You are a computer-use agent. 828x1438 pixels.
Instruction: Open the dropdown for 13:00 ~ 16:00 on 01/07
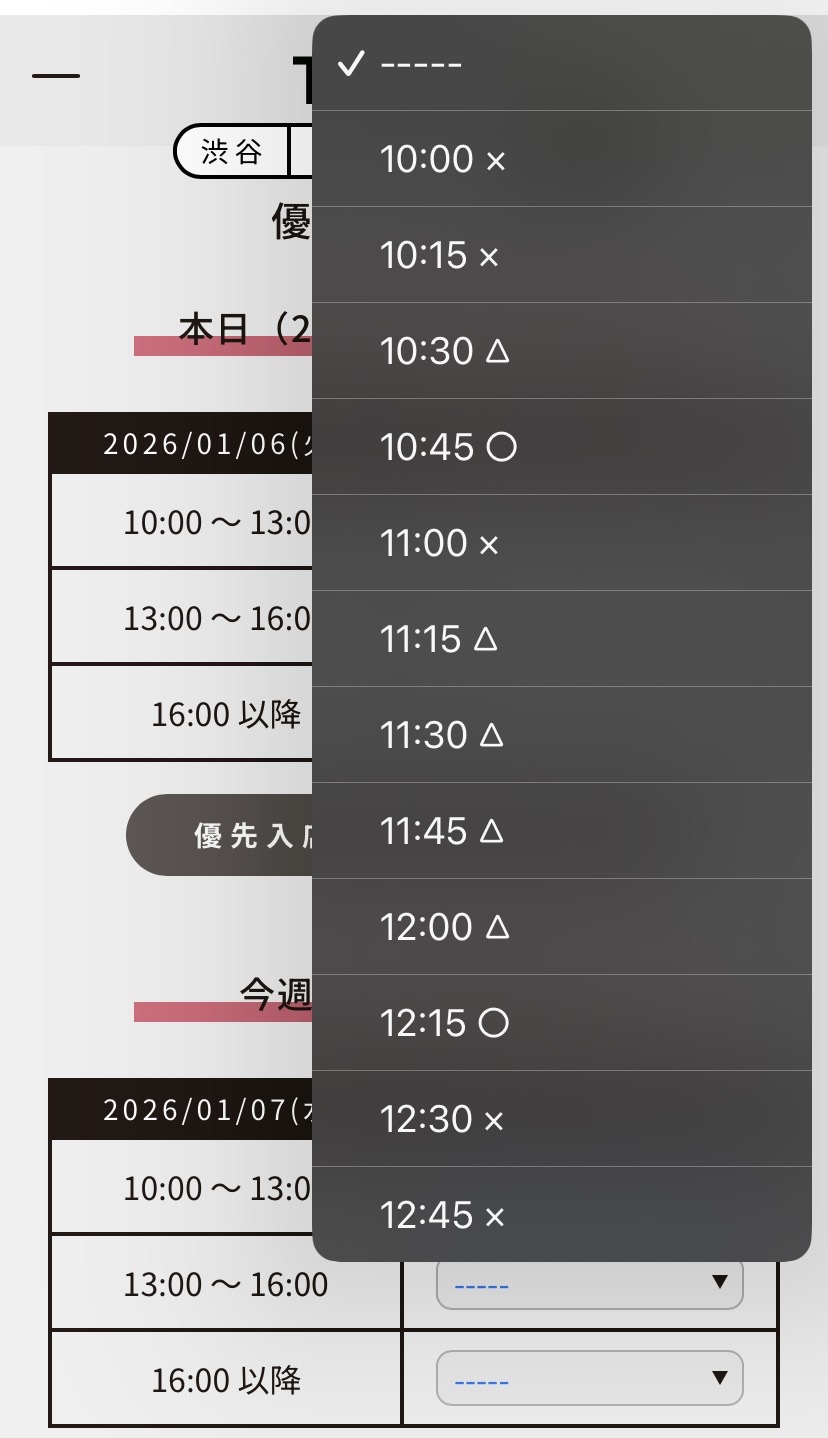590,1284
